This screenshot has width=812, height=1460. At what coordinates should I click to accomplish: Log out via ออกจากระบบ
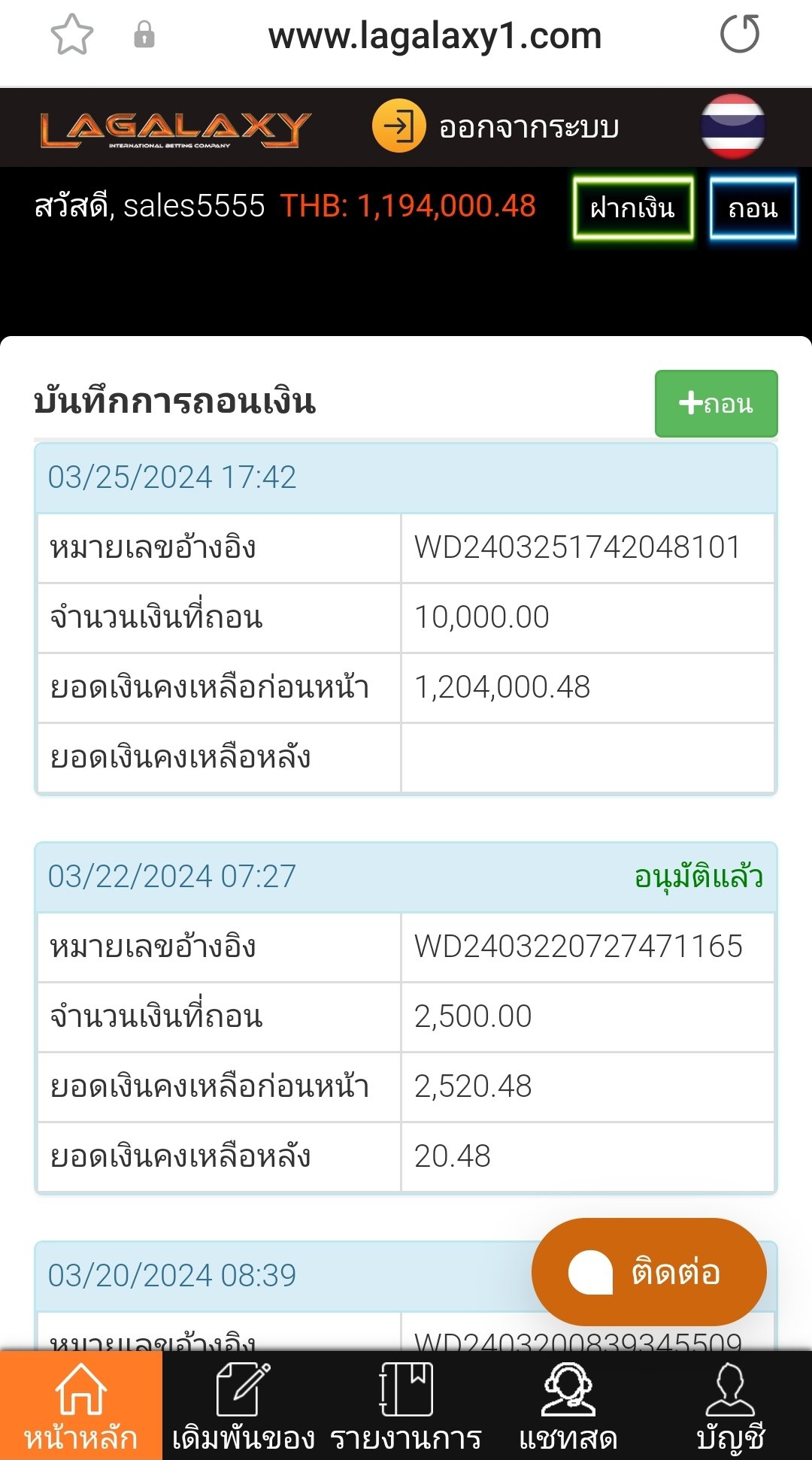pos(496,127)
